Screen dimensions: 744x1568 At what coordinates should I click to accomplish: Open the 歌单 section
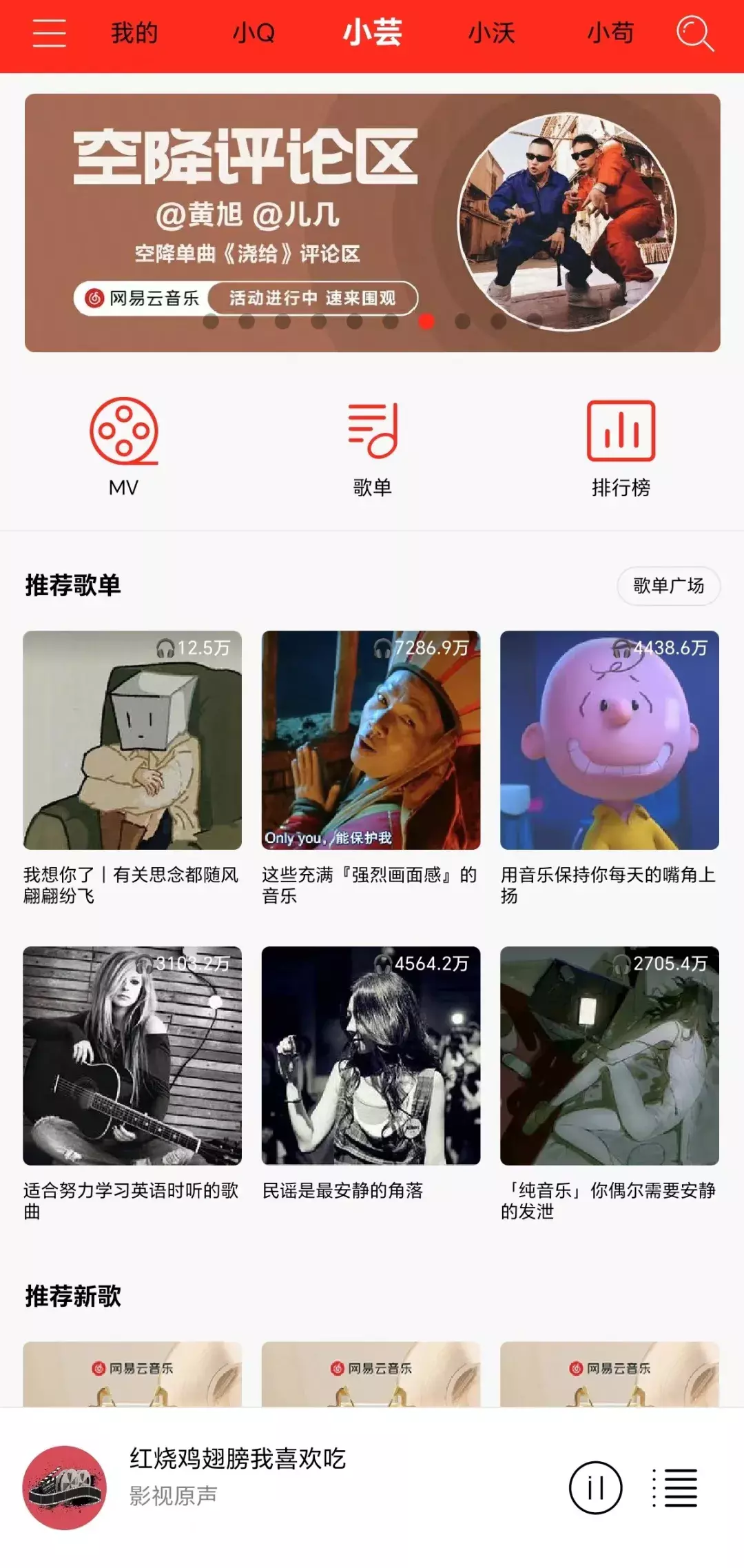[372, 445]
